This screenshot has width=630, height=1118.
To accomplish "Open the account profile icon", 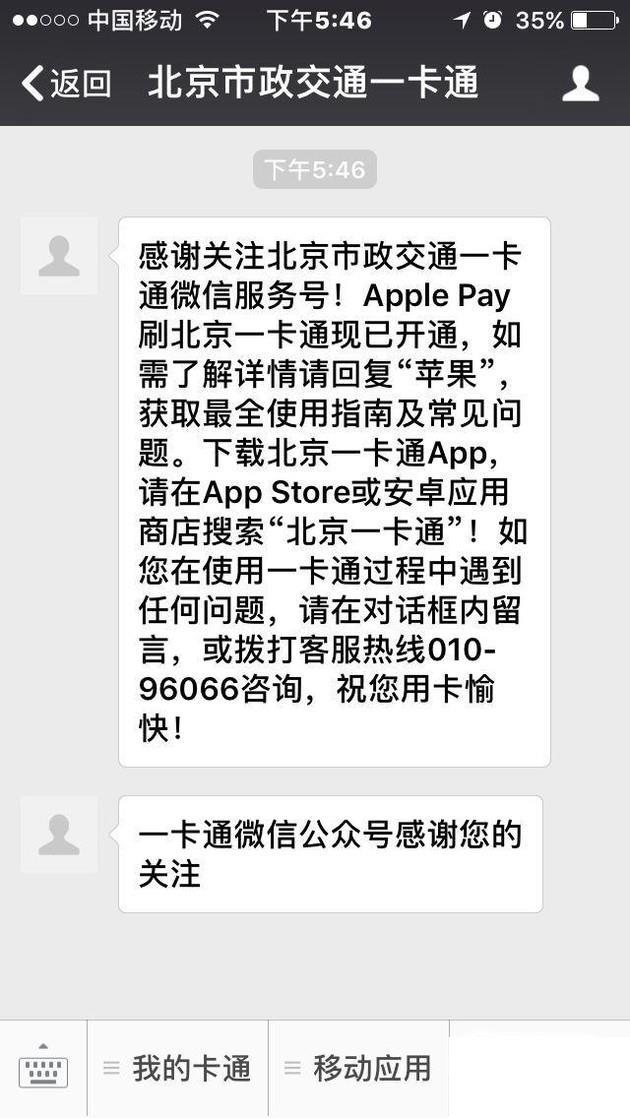I will pyautogui.click(x=580, y=83).
